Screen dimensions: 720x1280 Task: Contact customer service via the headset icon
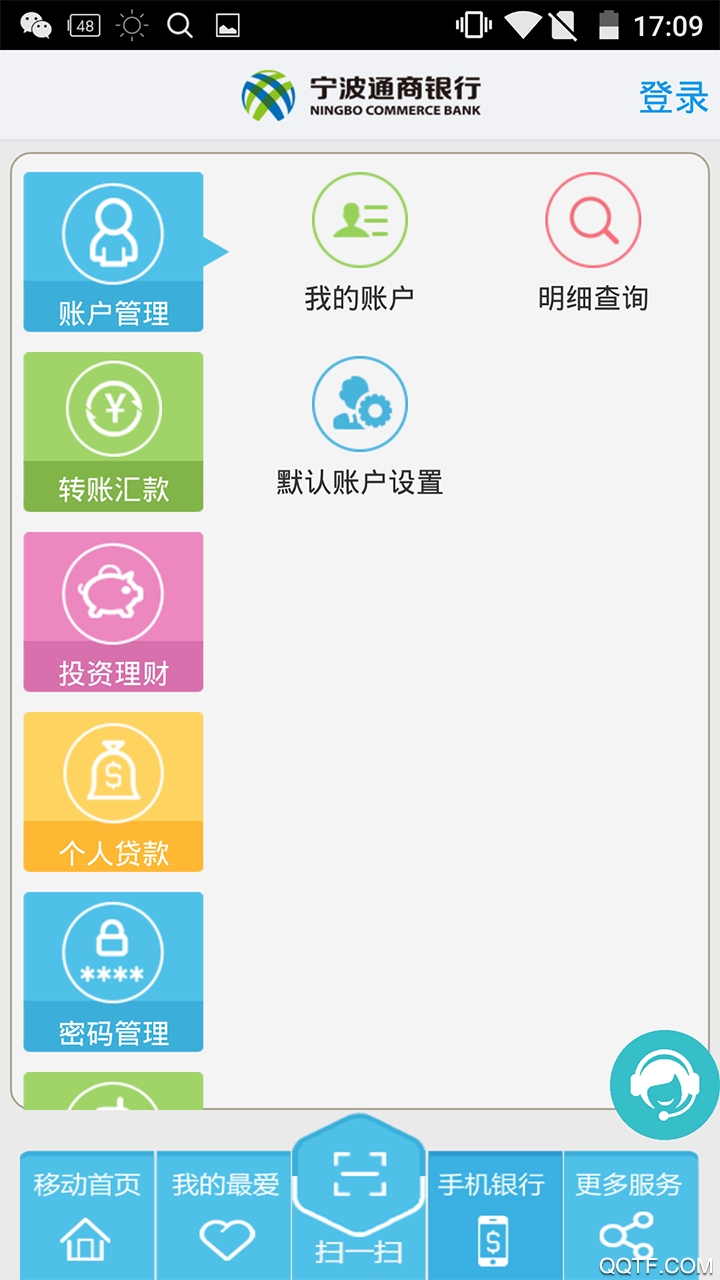664,1086
